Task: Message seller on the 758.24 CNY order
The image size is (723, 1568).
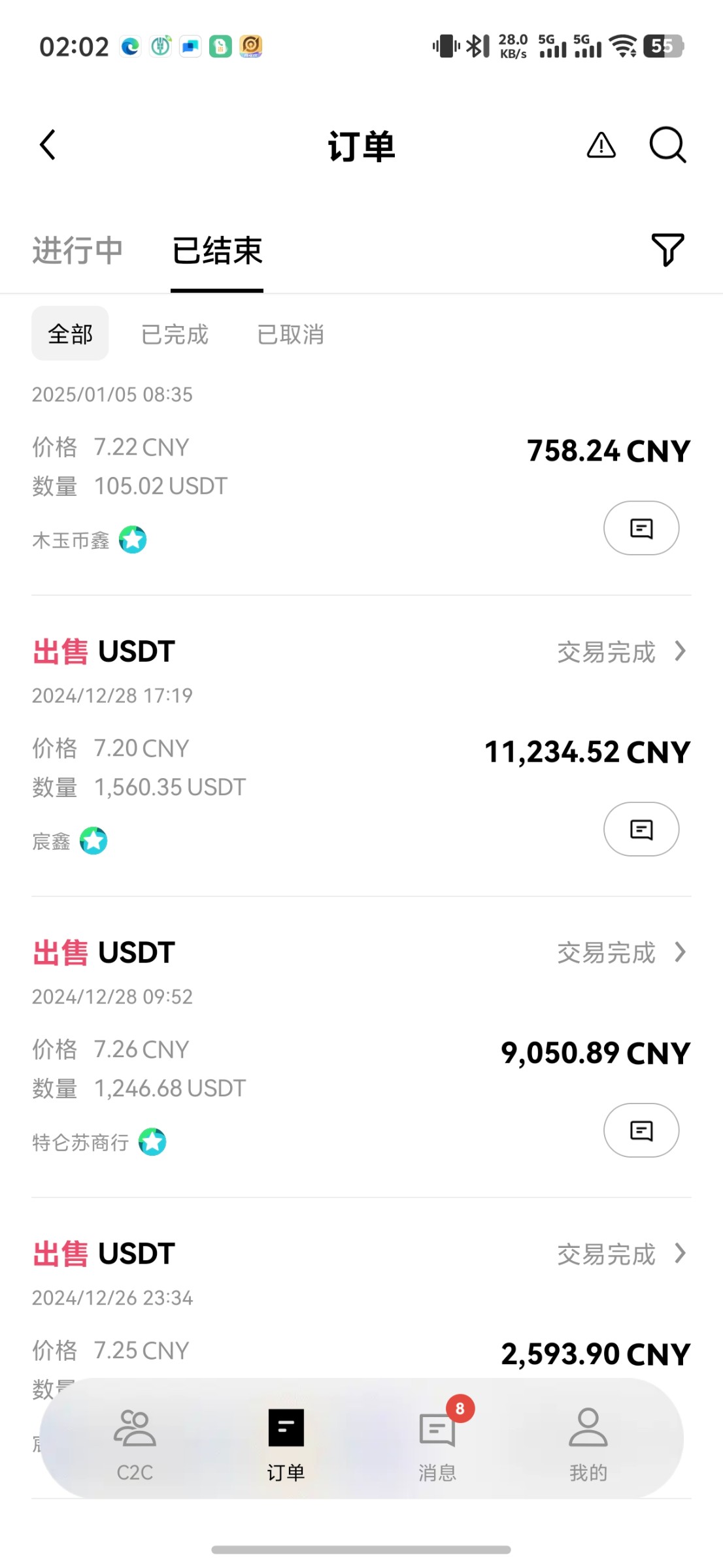Action: (x=641, y=528)
